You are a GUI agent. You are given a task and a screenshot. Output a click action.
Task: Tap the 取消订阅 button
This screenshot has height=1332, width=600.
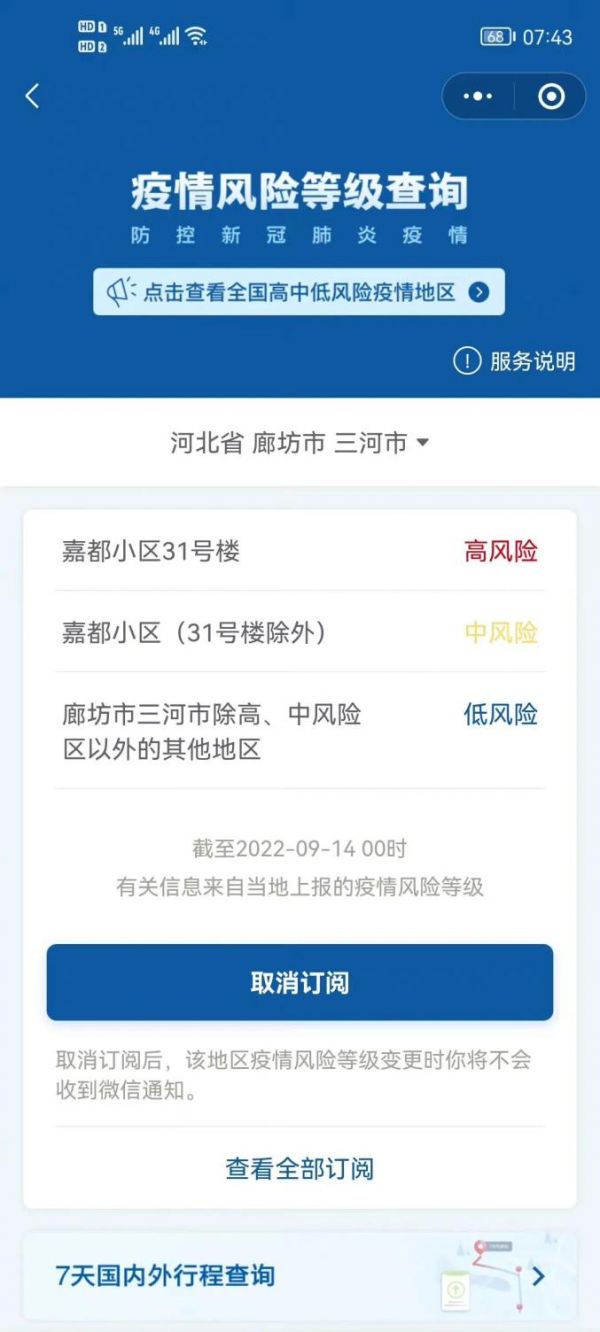coord(299,982)
